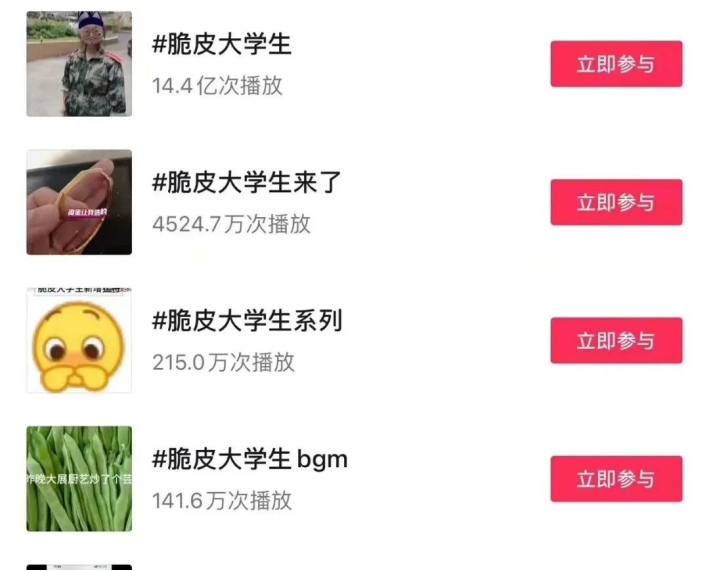Open the #脆皮大学生系列 topic row
The height and width of the screenshot is (571, 709).
coord(247,321)
